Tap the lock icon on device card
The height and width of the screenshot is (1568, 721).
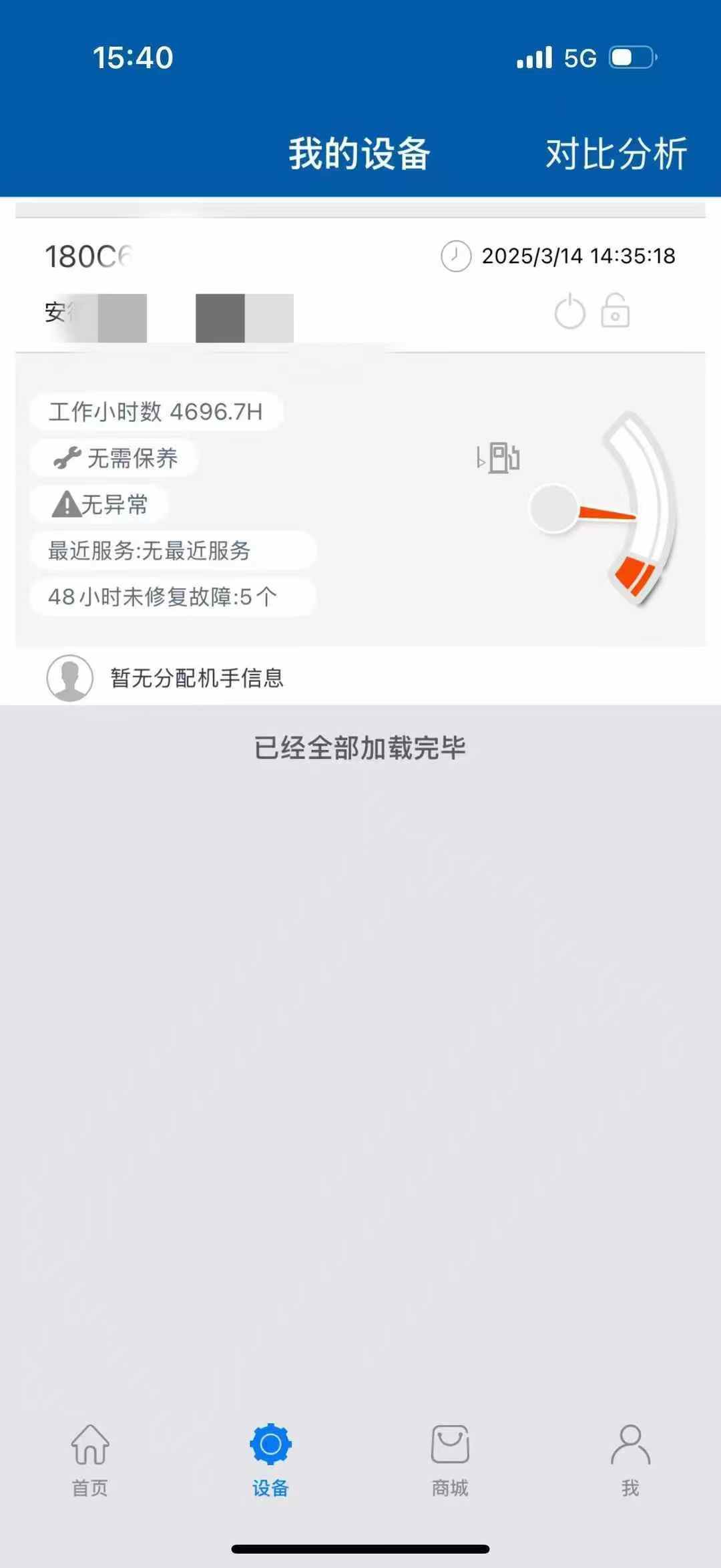click(615, 311)
